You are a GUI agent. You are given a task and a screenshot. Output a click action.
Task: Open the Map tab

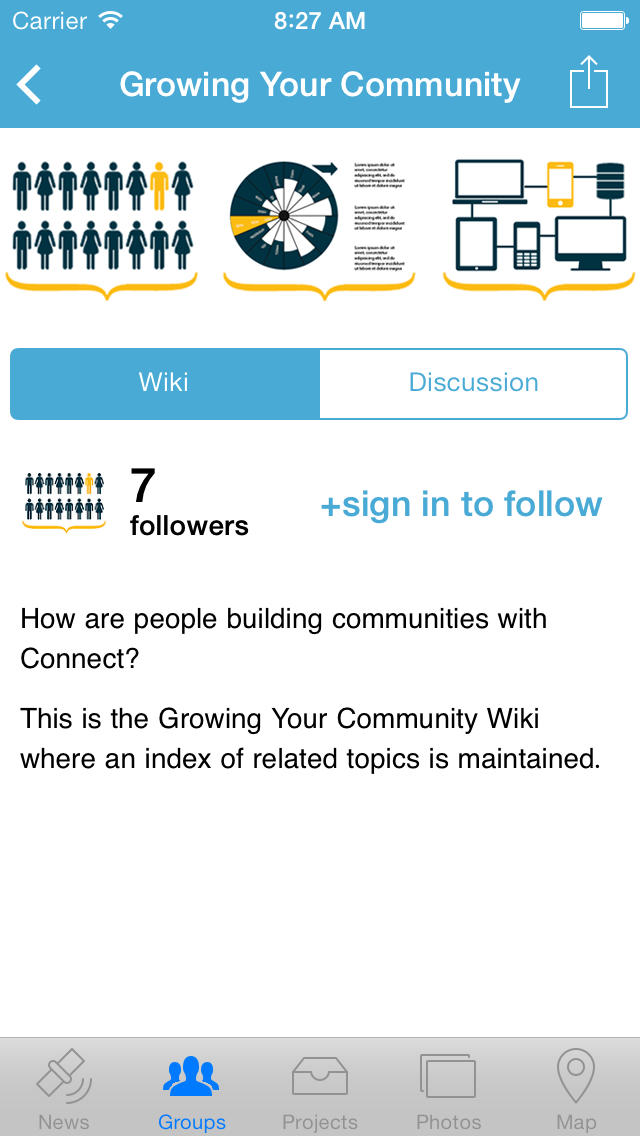(x=575, y=1088)
